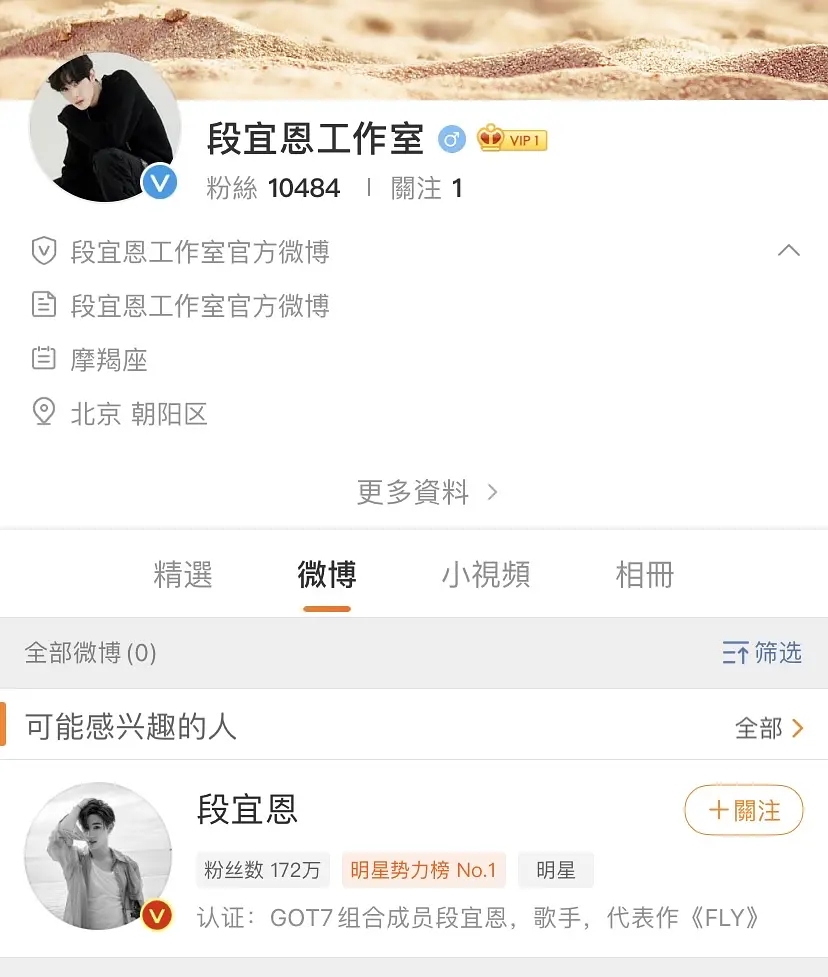The height and width of the screenshot is (977, 828).
Task: Switch to the 小視頻 tab
Action: pyautogui.click(x=486, y=573)
